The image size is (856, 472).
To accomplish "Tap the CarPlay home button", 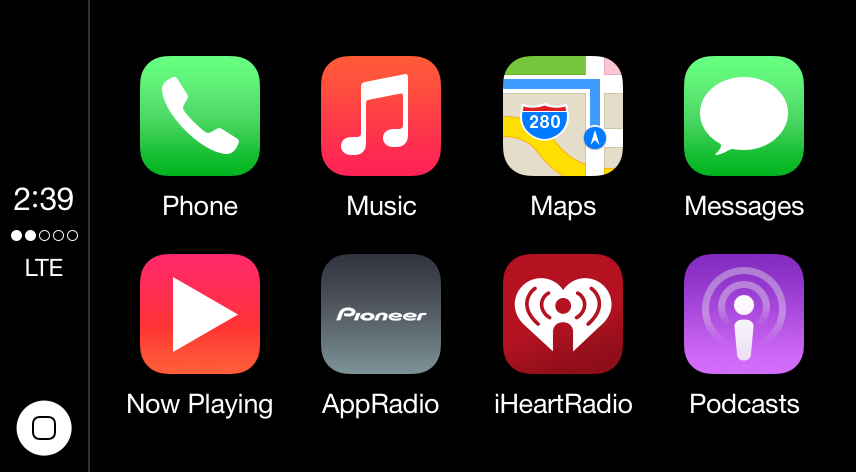I will [44, 428].
